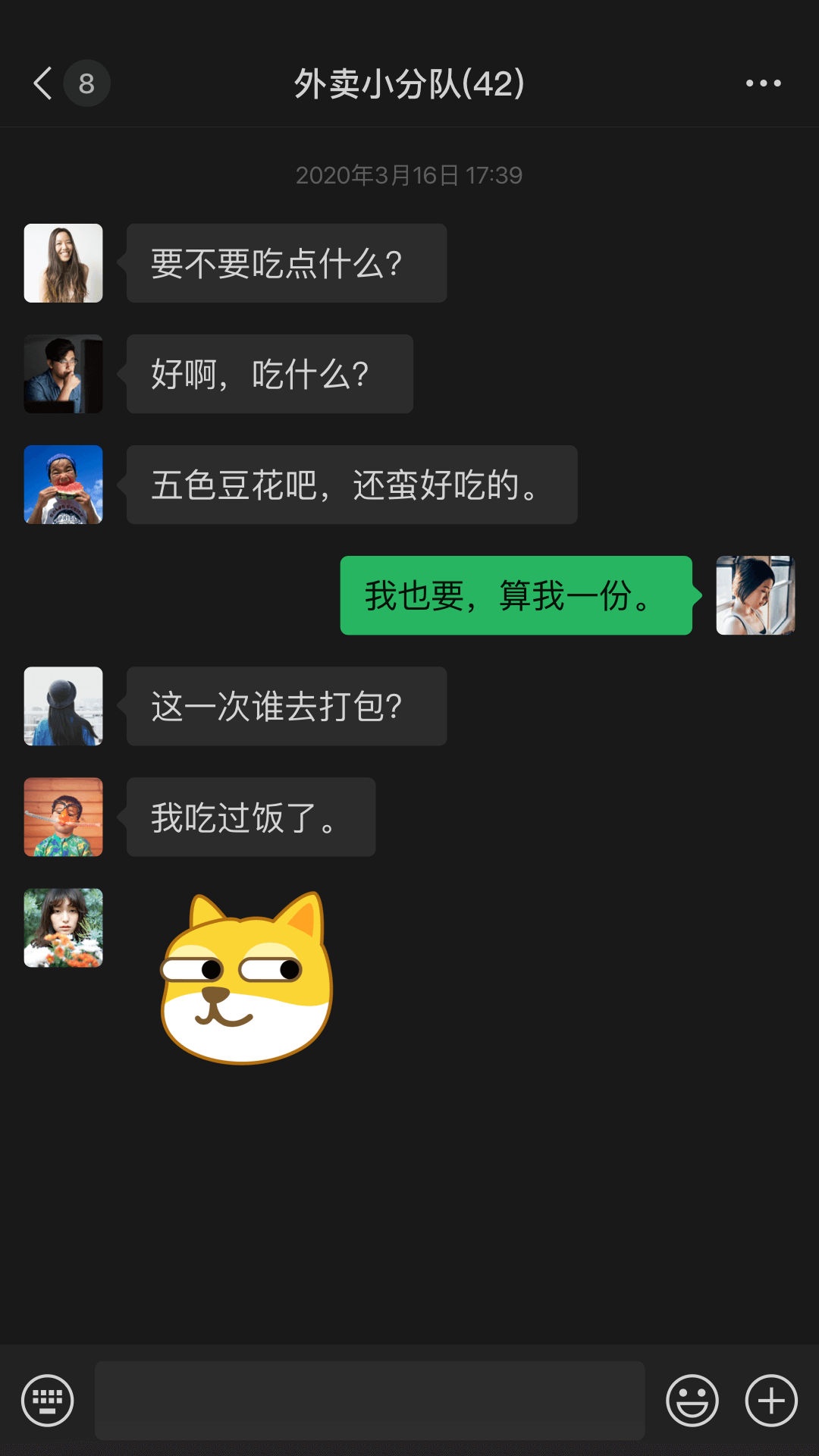Screen dimensions: 819x1456
Task: Open profile of the girl with flowers avatar
Action: click(63, 928)
